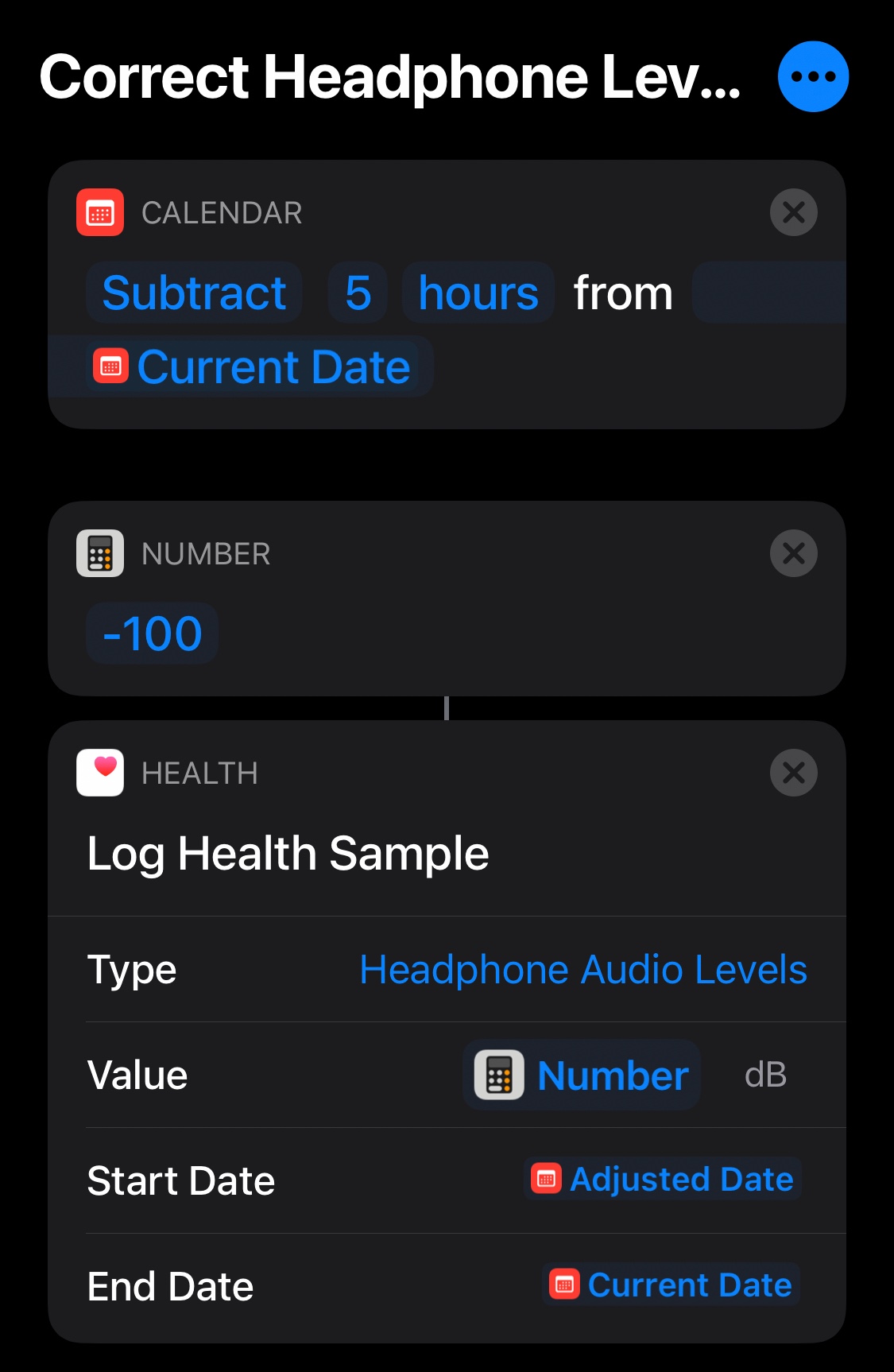The height and width of the screenshot is (1372, 894).
Task: Change the hours unit
Action: [x=478, y=293]
